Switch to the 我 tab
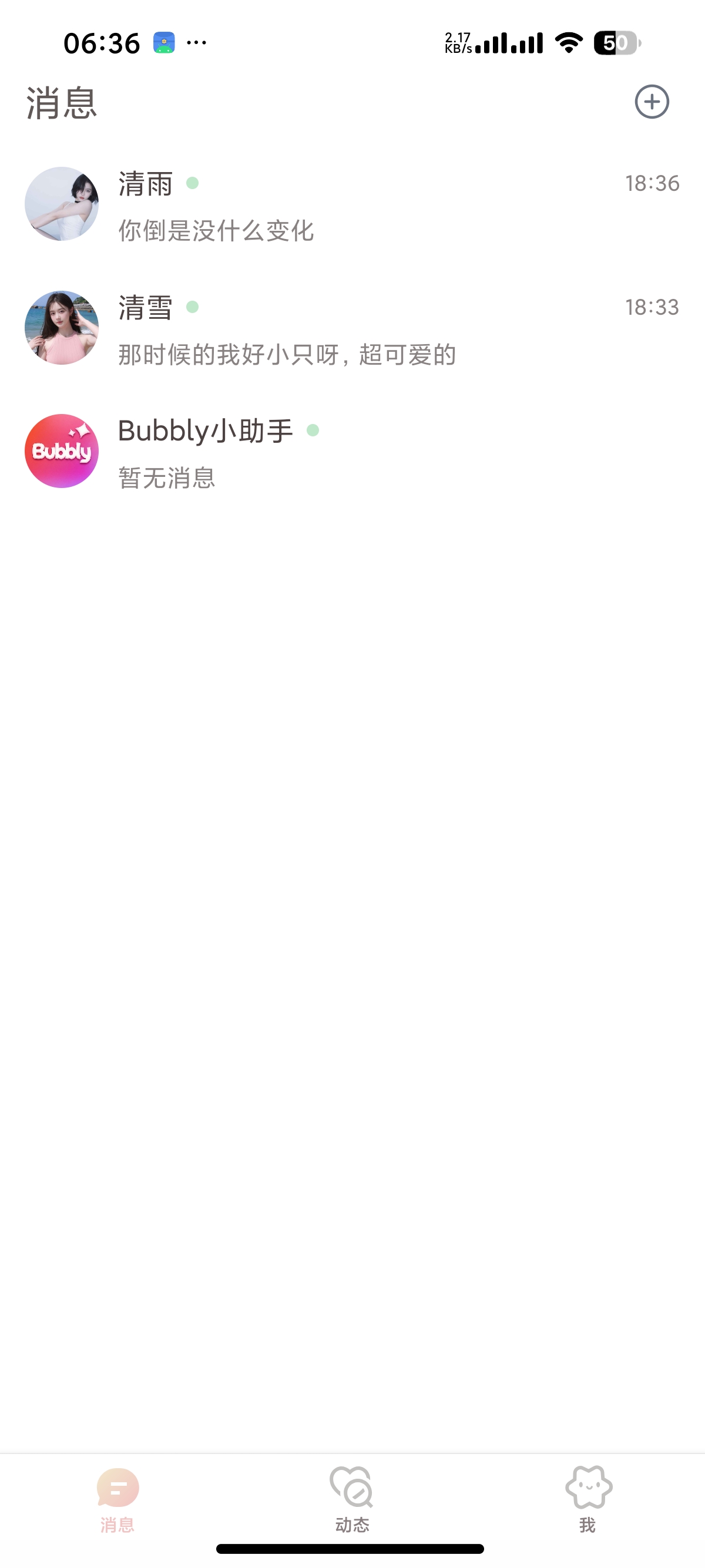This screenshot has height=1568, width=705. (587, 1499)
